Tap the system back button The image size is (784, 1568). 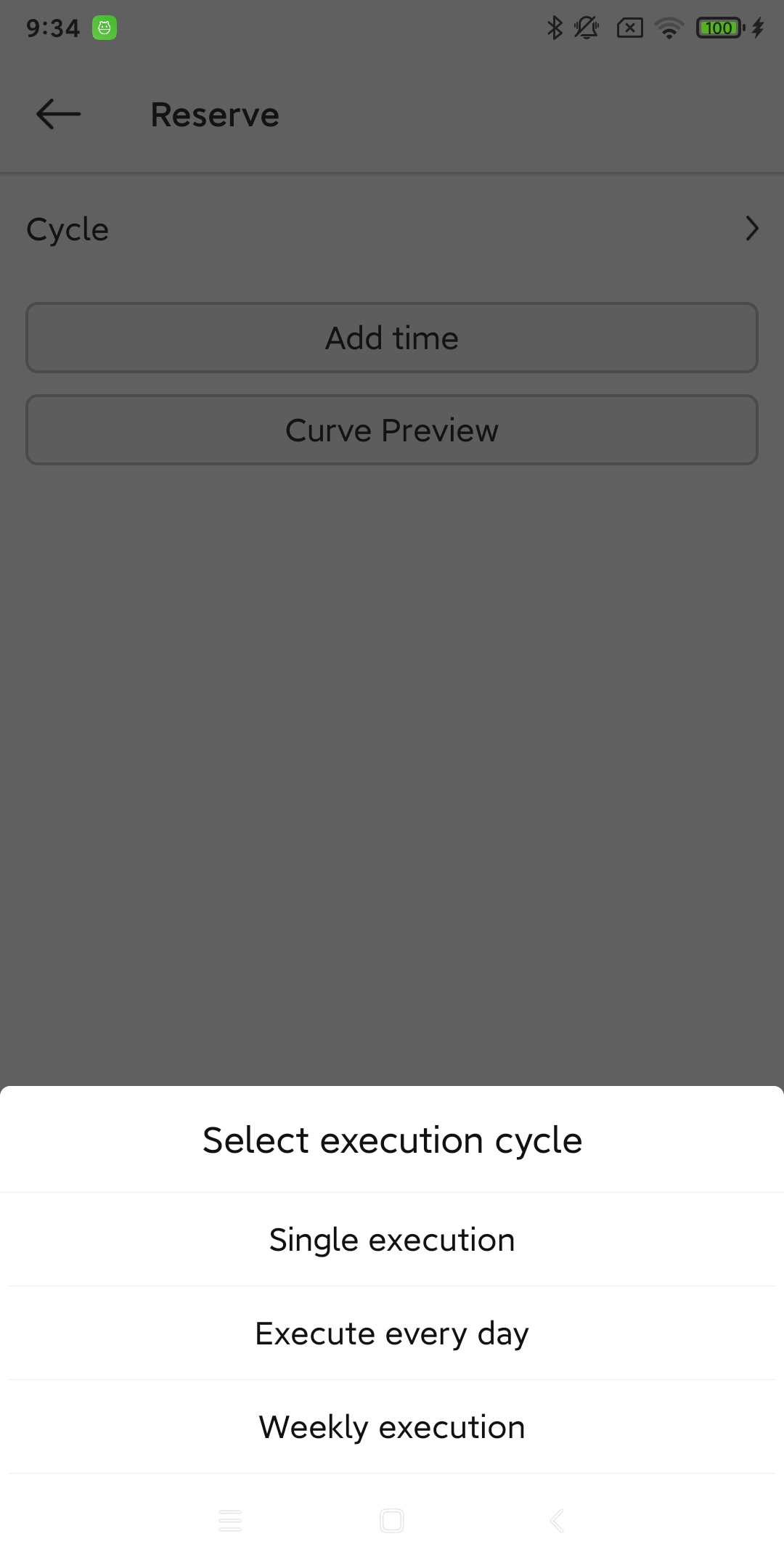pos(556,1521)
